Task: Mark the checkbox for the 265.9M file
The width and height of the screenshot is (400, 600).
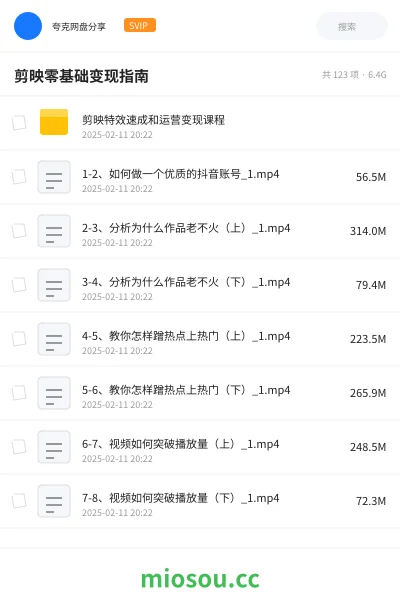Action: [x=19, y=393]
